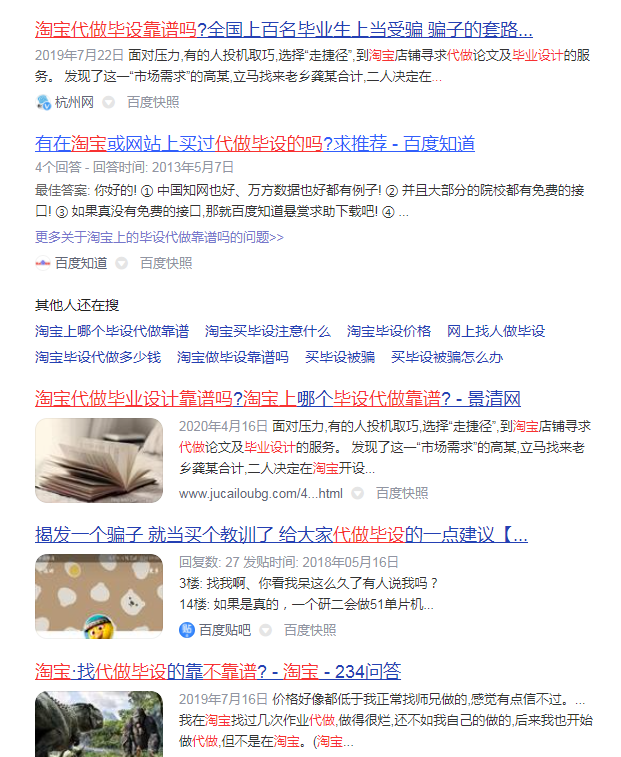Image resolution: width=621 pixels, height=757 pixels.
Task: Search related query '淘宝做毕设靠谱吗'
Action: [x=232, y=357]
